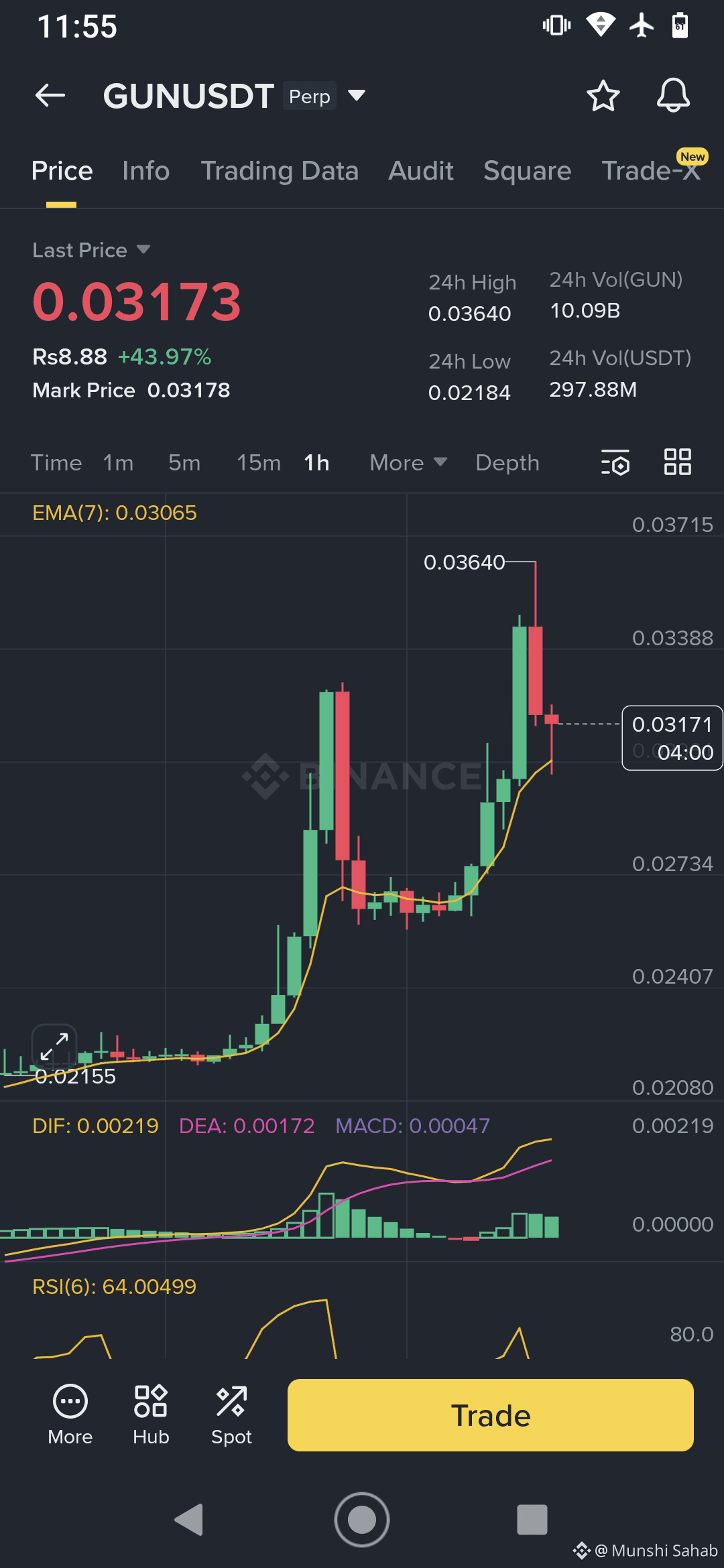Viewport: 724px width, 1568px height.
Task: Switch to the Trading Data tab
Action: [x=280, y=171]
